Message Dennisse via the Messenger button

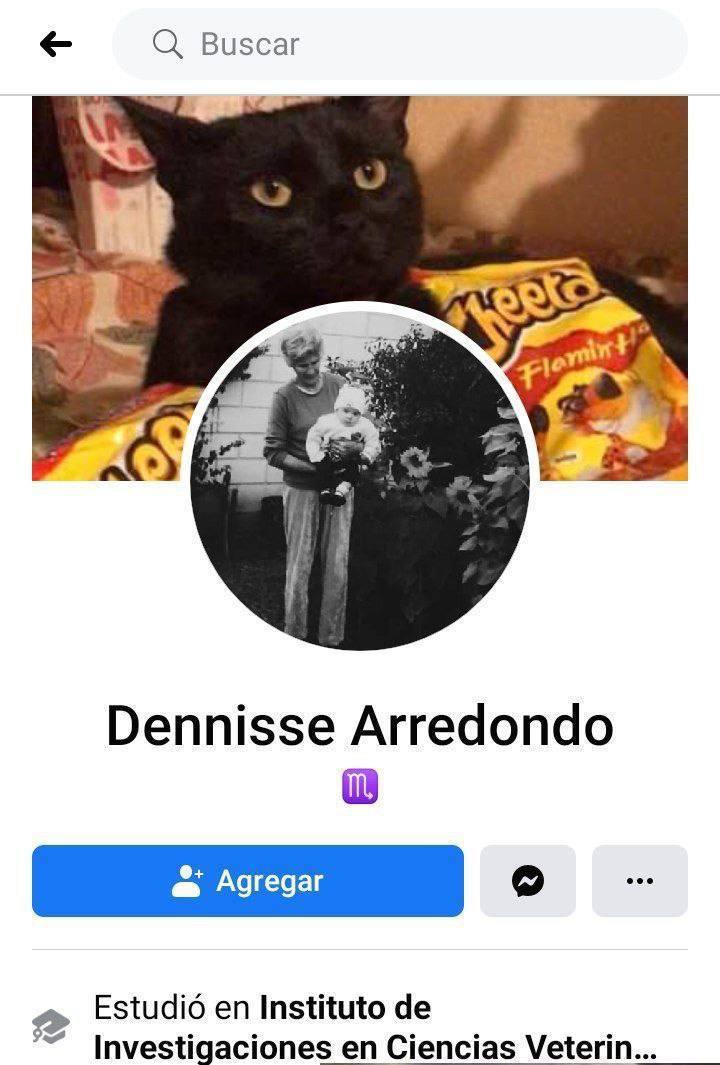[528, 881]
